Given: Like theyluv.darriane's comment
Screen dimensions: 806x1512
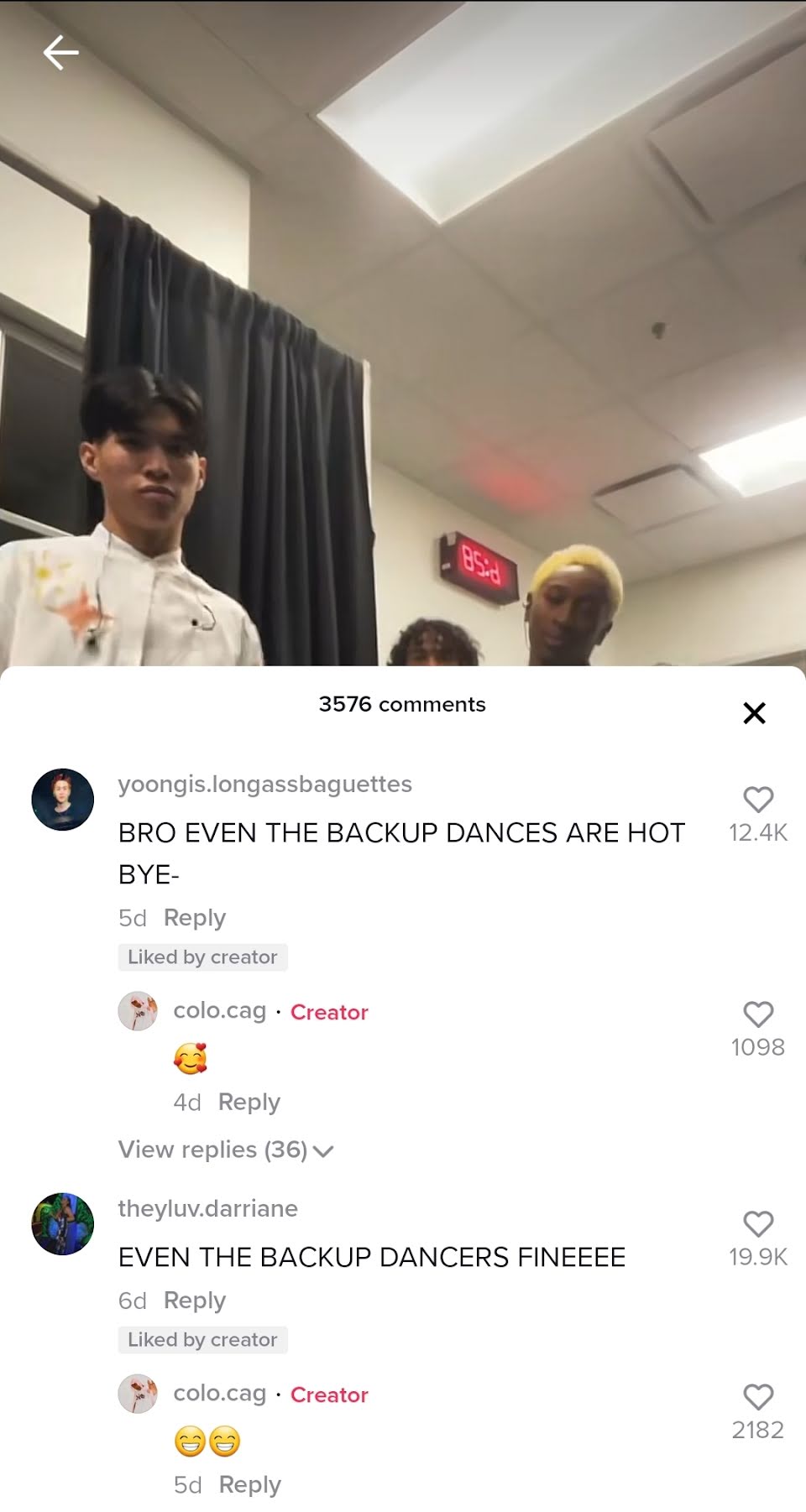Looking at the screenshot, I should point(758,1223).
